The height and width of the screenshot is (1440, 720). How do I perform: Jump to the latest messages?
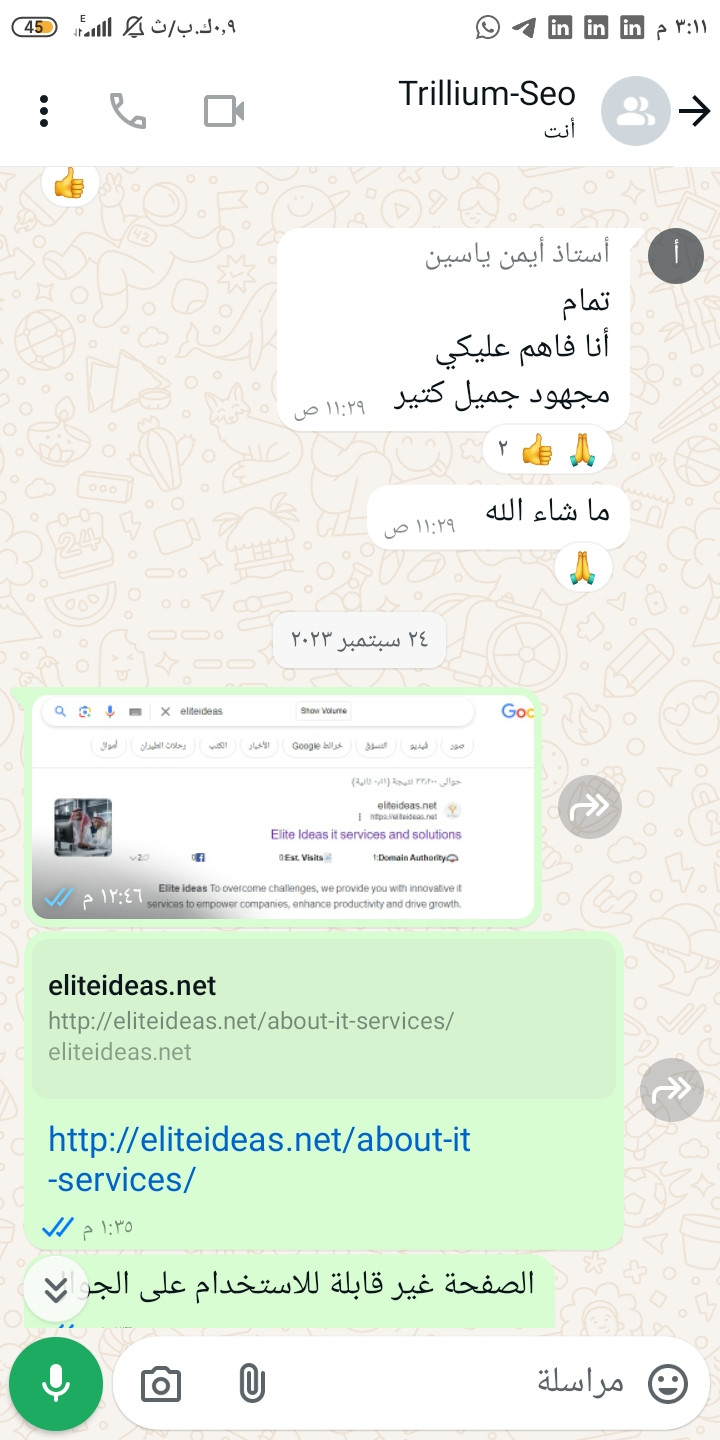(56, 1288)
